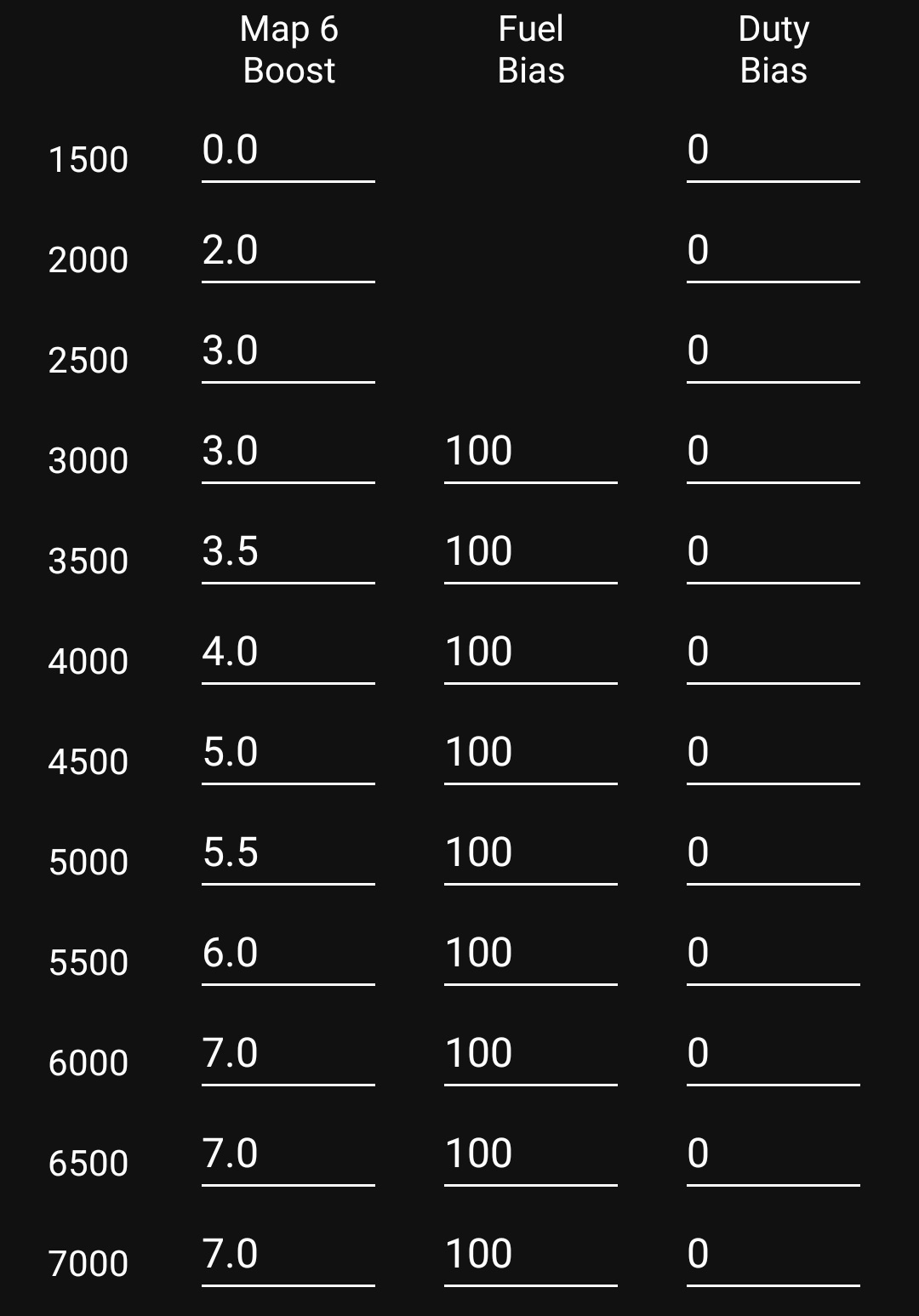Edit the Map 6 Boost value at 3500
This screenshot has width=919, height=1316.
point(288,553)
